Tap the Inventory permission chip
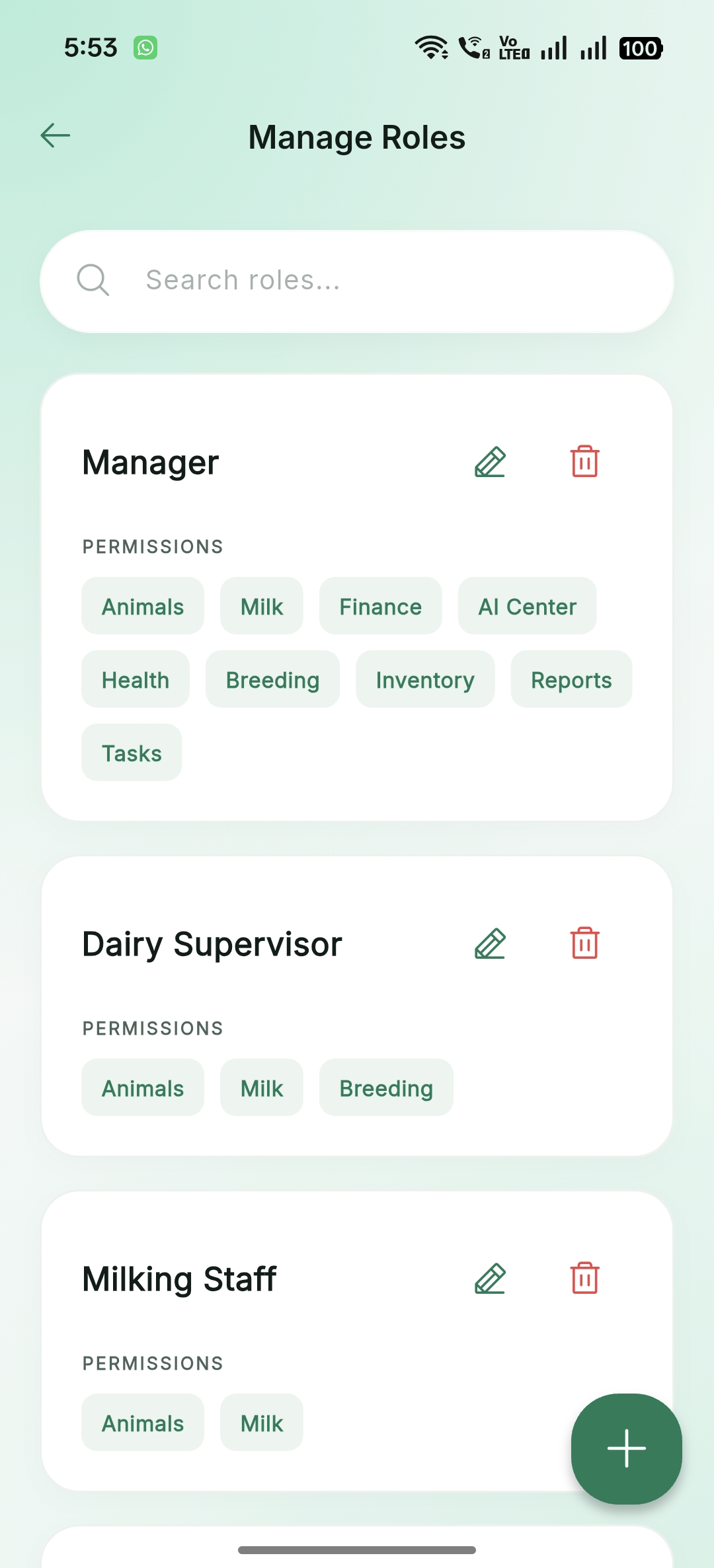 click(x=424, y=679)
